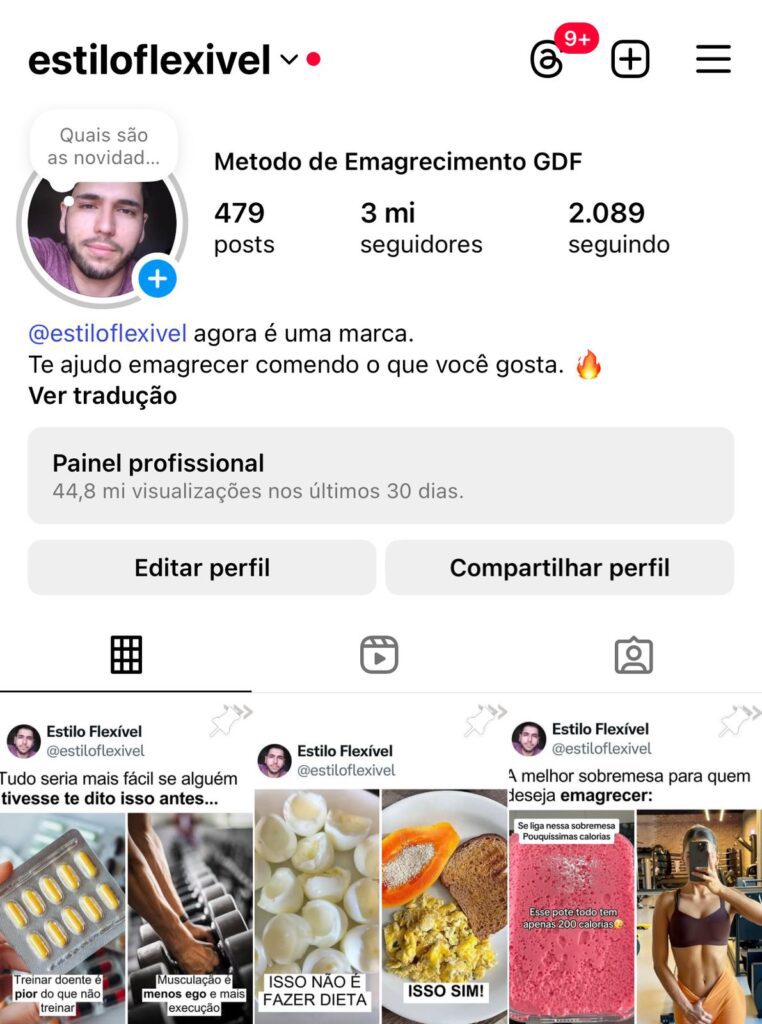Switch to the posts grid tab
Screen dimensions: 762x1024
[x=126, y=655]
